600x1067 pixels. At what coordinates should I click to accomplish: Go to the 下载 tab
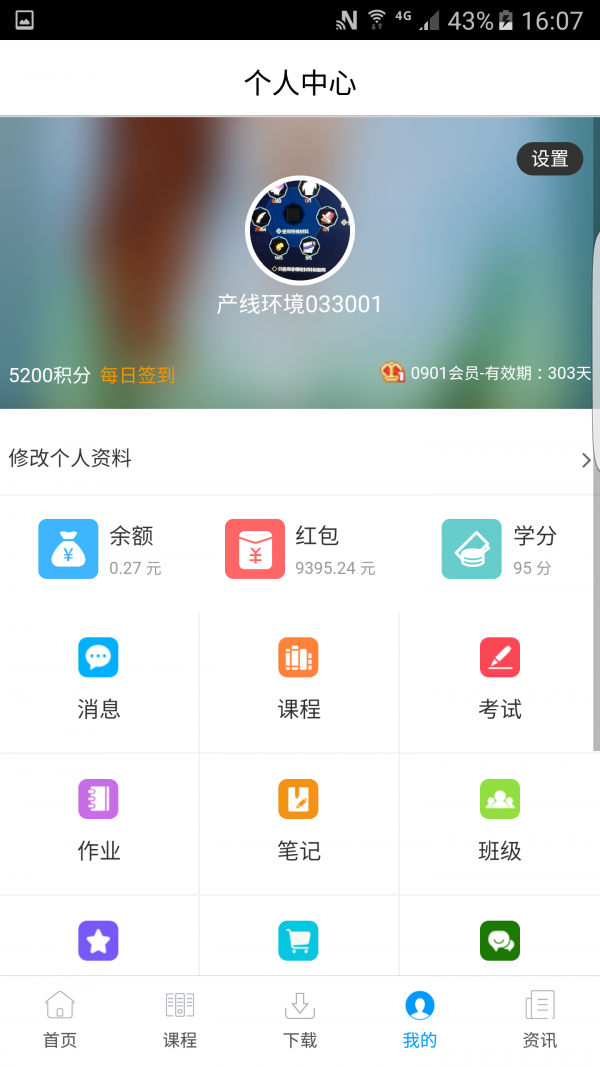(x=300, y=1020)
